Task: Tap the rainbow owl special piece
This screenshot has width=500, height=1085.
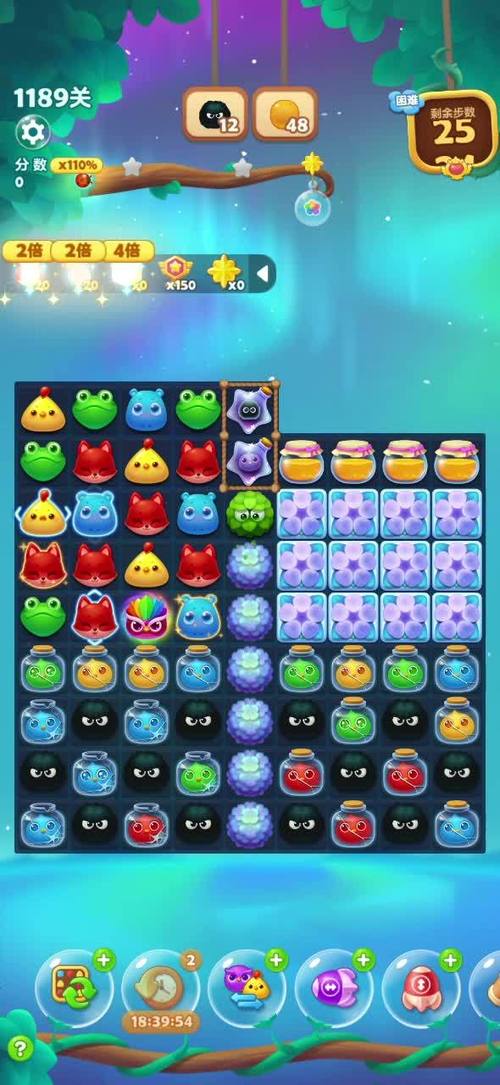Action: 146,617
